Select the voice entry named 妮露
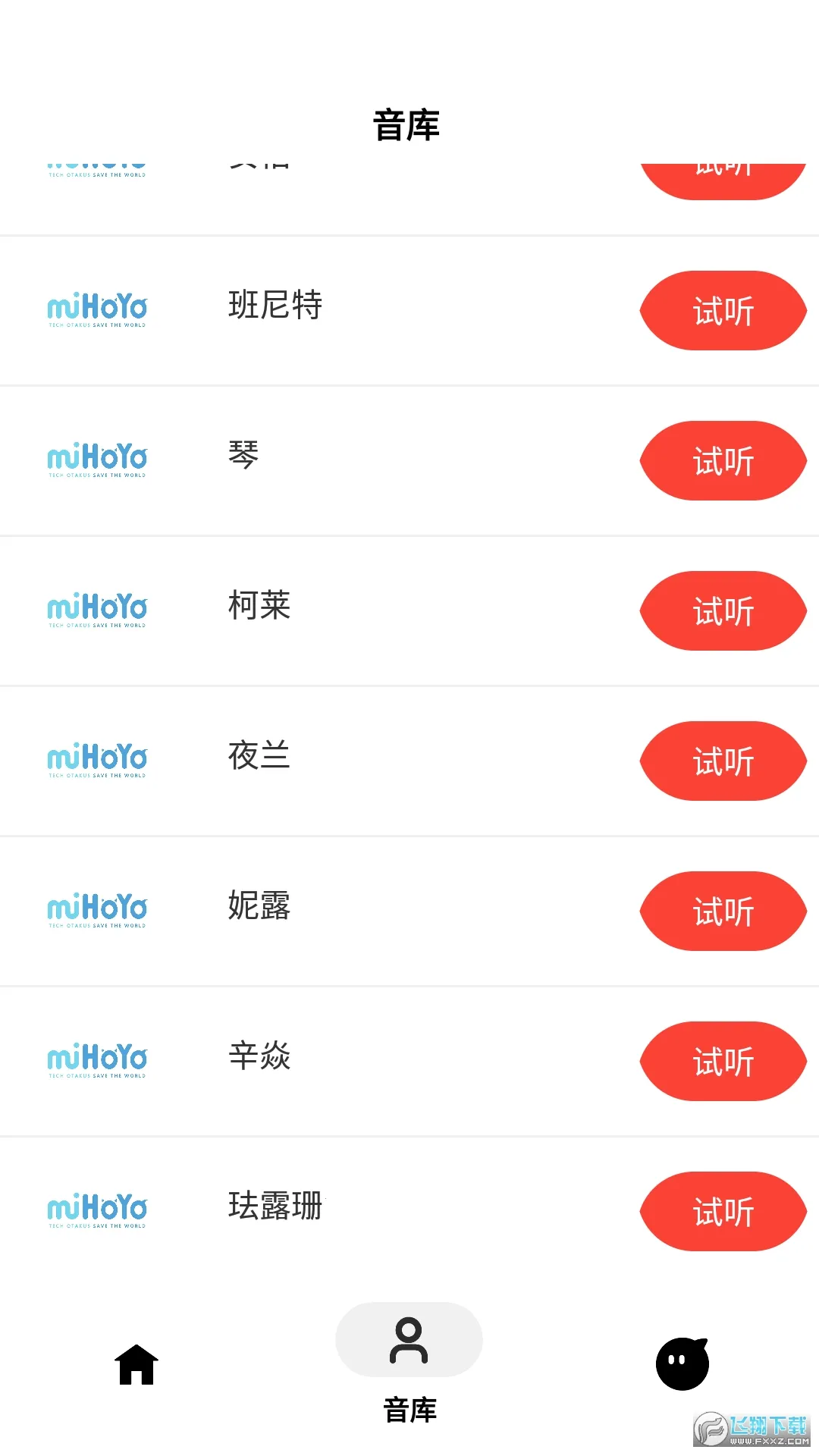Screen dimensions: 819x1456 click(x=259, y=907)
